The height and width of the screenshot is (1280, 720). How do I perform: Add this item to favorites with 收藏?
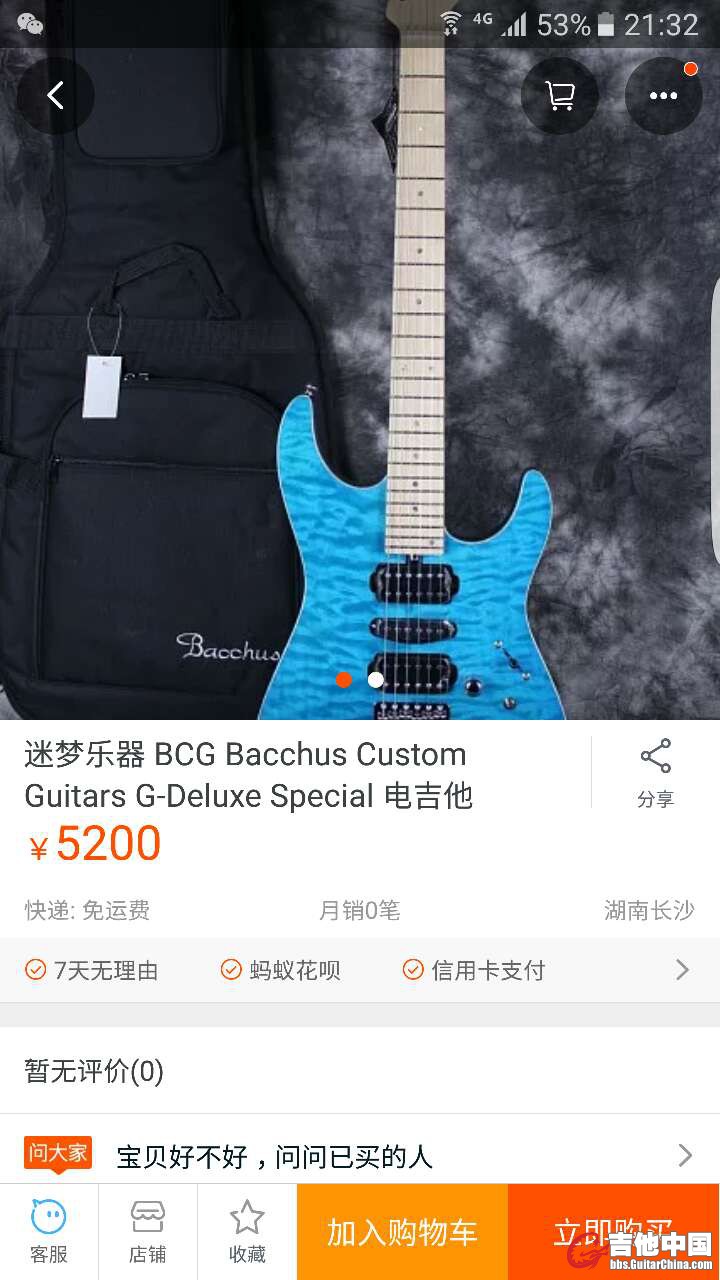tap(247, 1232)
